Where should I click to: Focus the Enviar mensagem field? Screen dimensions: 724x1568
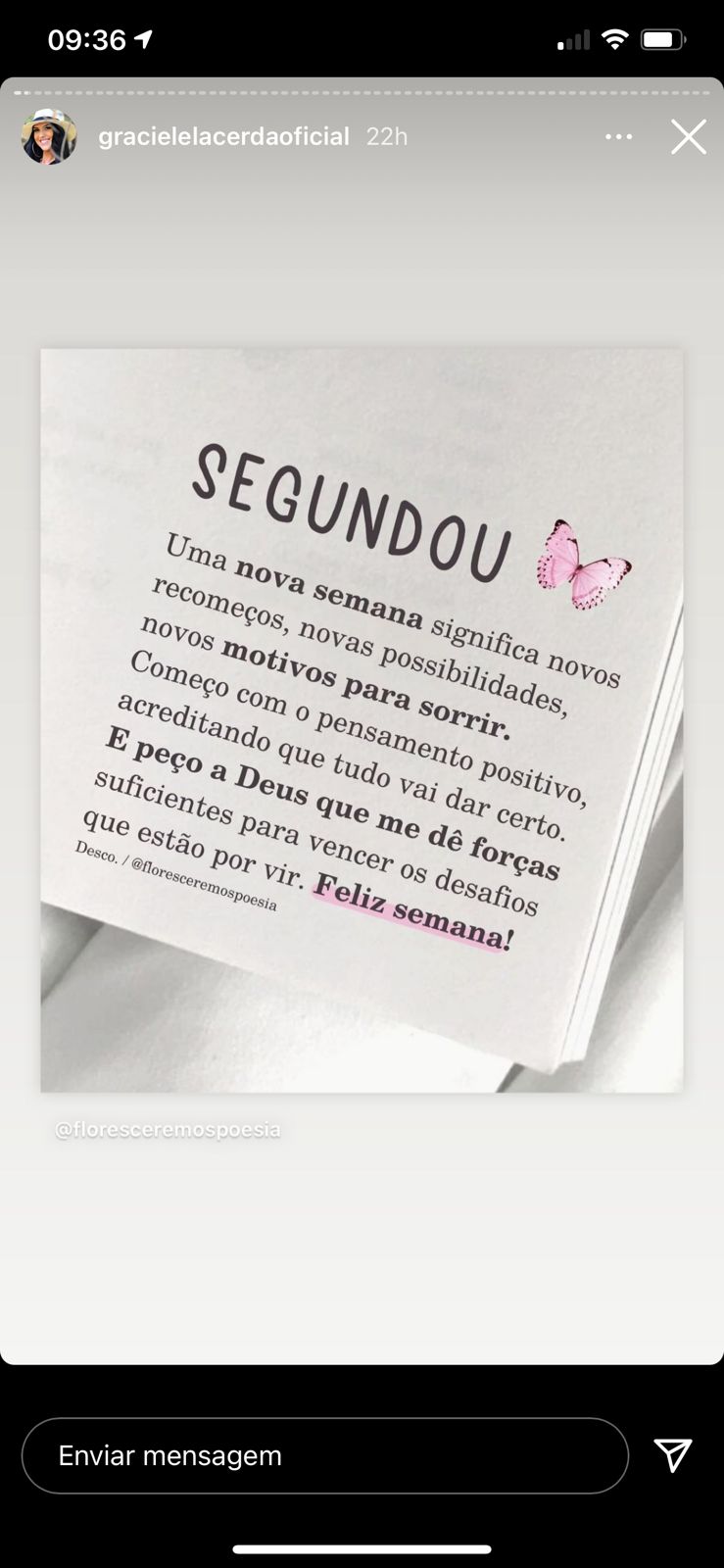tap(324, 1455)
